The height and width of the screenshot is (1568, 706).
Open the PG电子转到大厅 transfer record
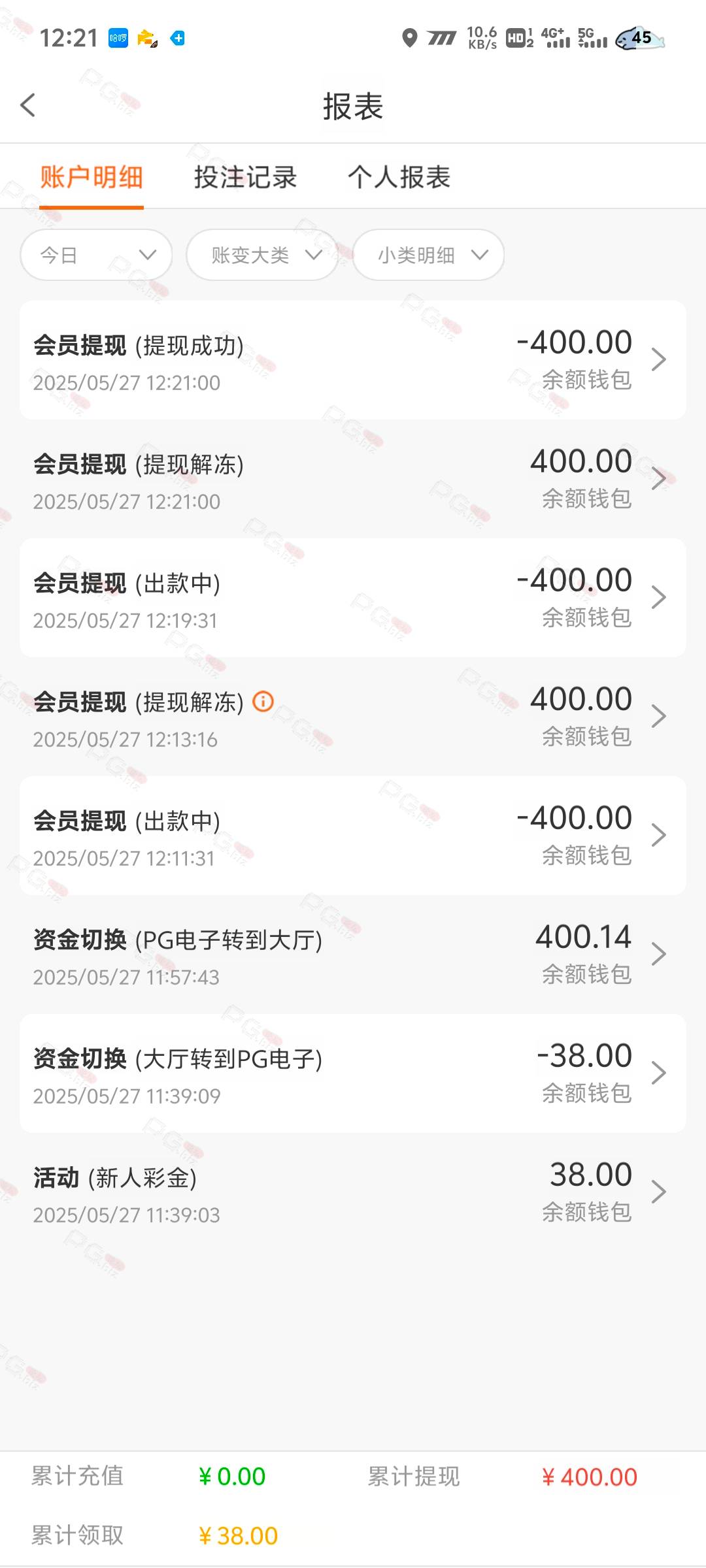coord(353,955)
